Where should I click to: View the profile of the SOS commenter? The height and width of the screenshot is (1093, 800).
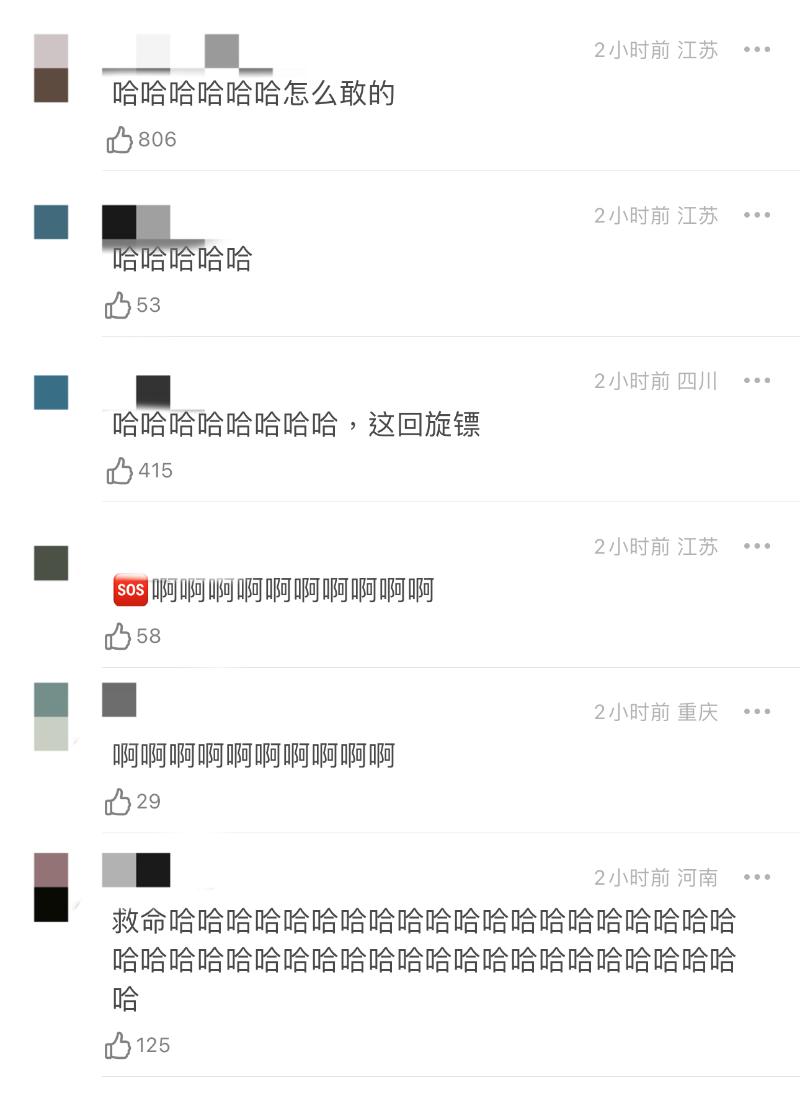click(x=51, y=563)
